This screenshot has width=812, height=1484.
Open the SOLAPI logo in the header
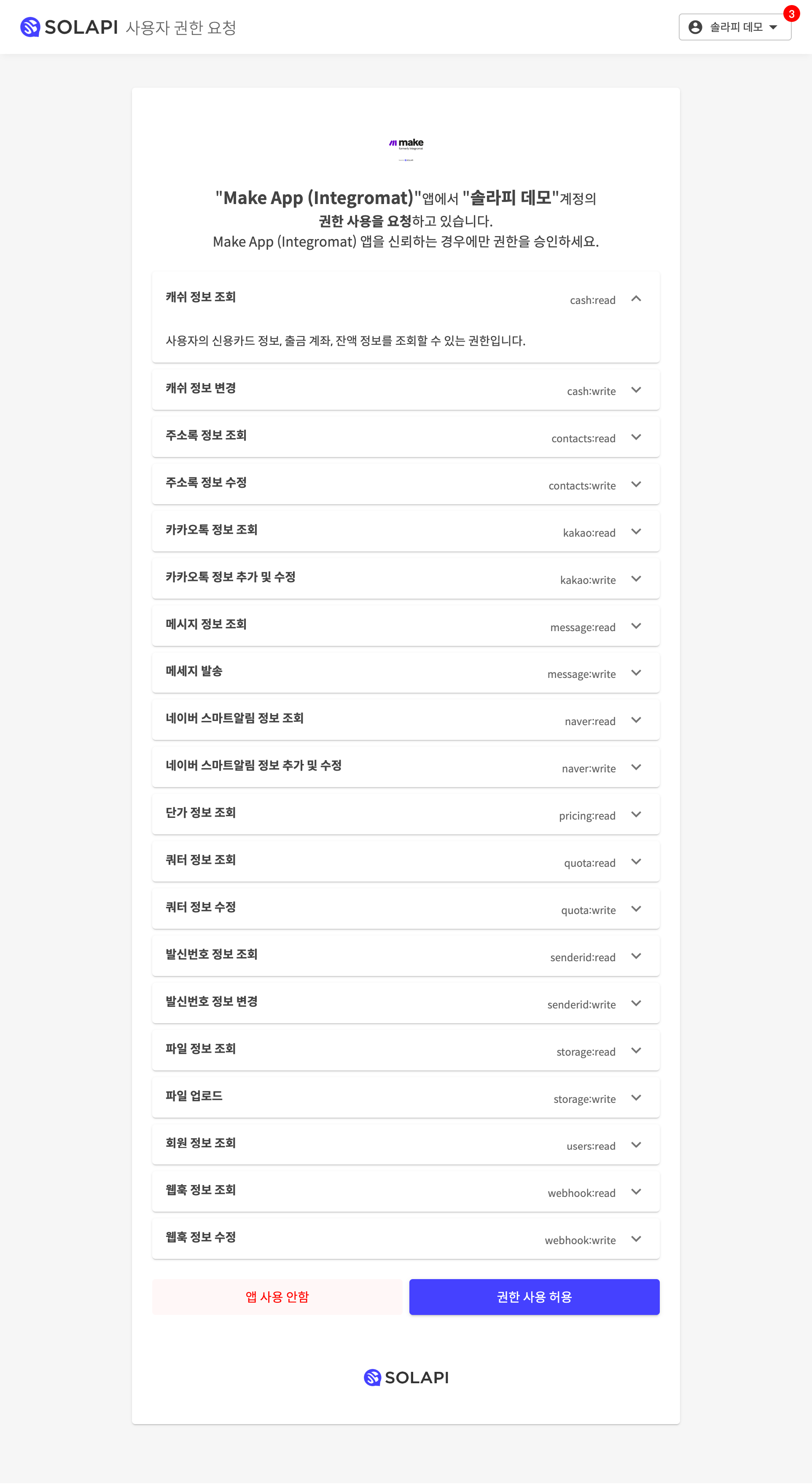(x=69, y=27)
